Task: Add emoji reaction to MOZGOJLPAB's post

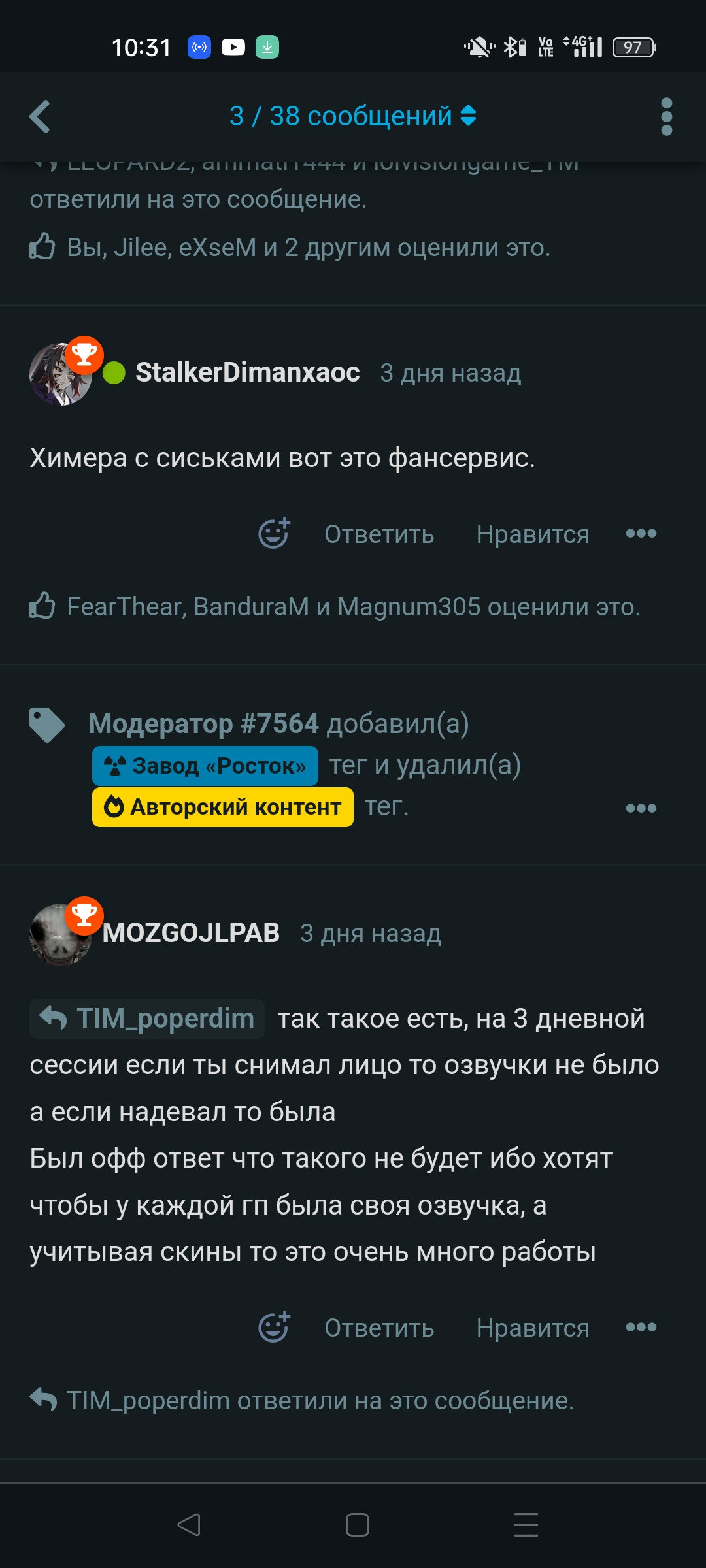Action: (274, 1328)
